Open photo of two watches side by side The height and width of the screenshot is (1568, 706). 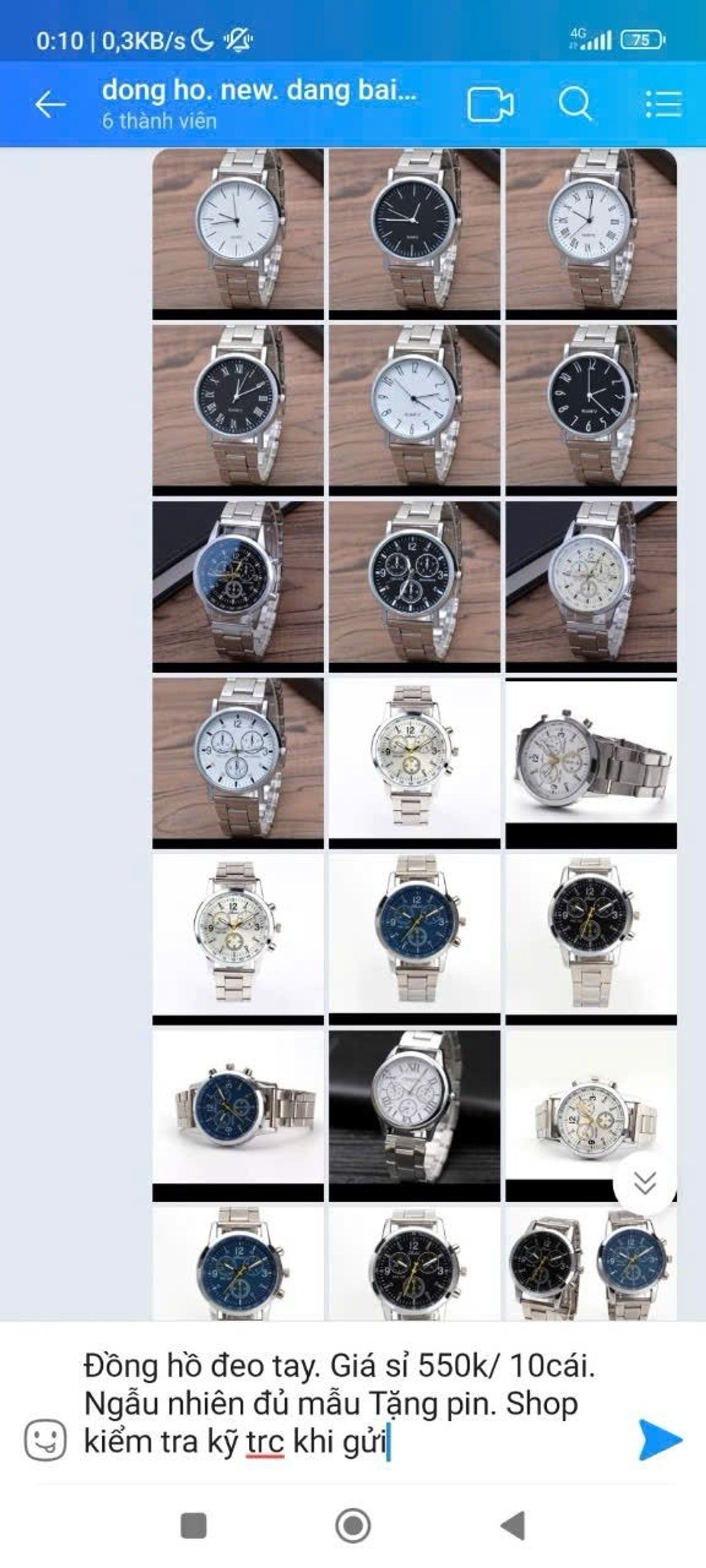click(591, 1263)
